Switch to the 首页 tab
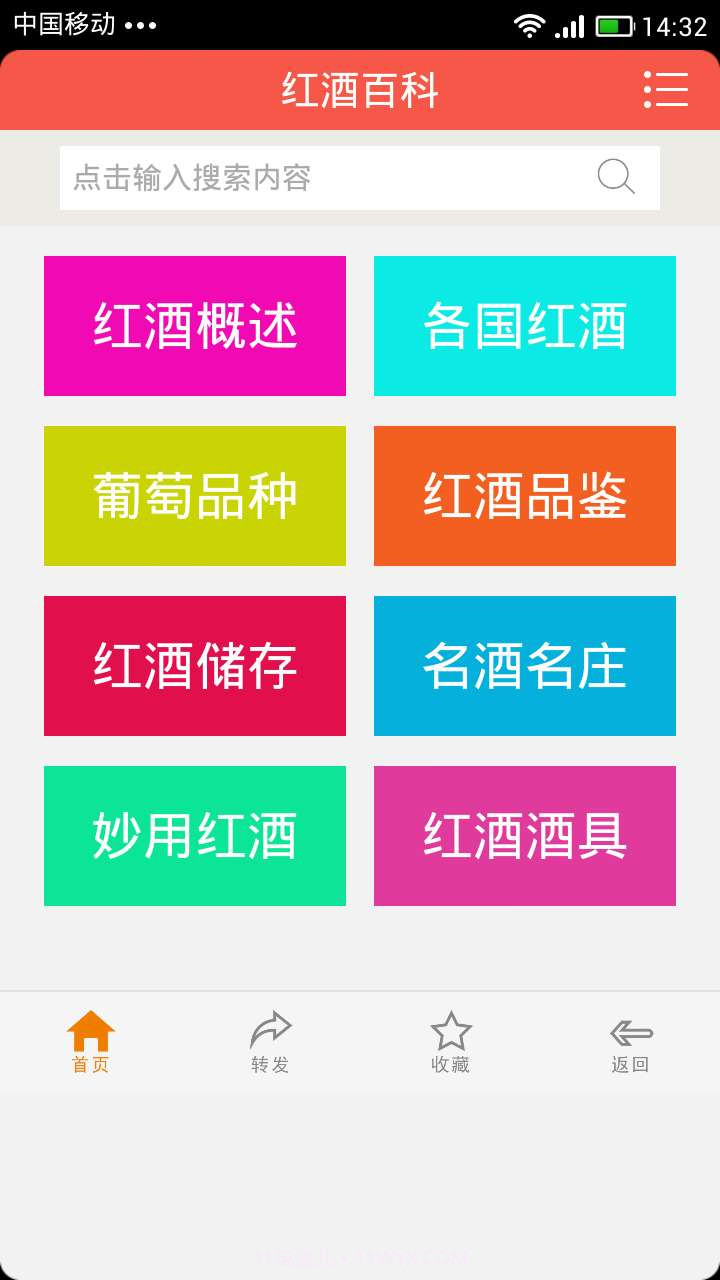The image size is (720, 1280). pos(90,1042)
